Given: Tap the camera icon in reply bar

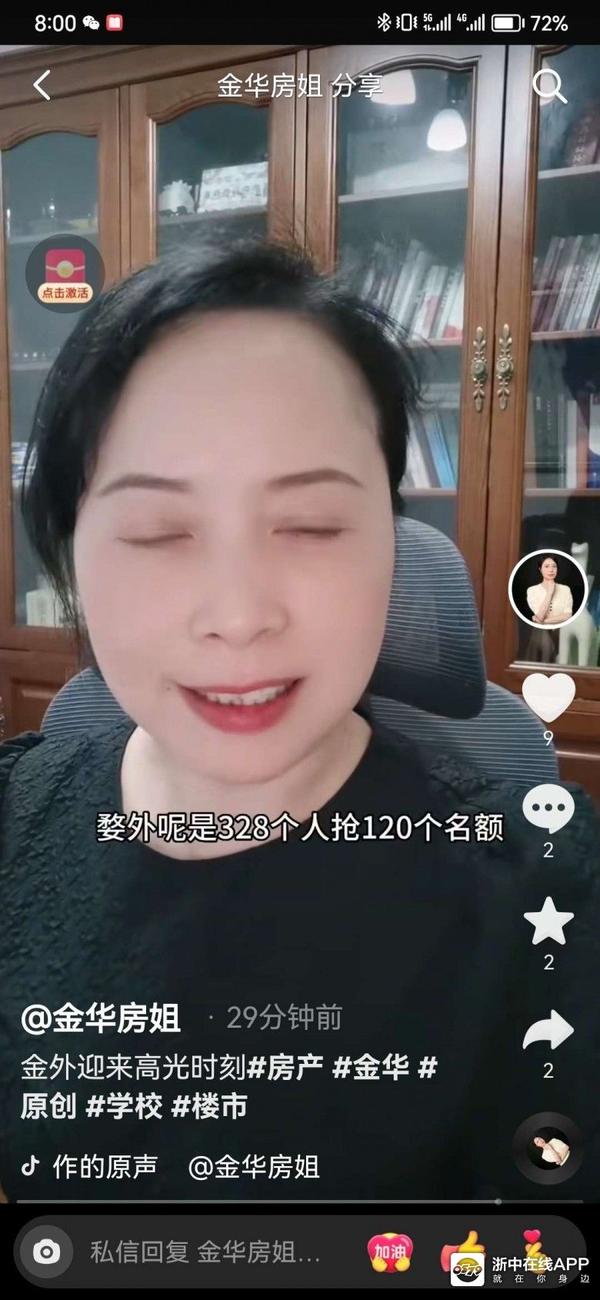Looking at the screenshot, I should coord(47,1251).
